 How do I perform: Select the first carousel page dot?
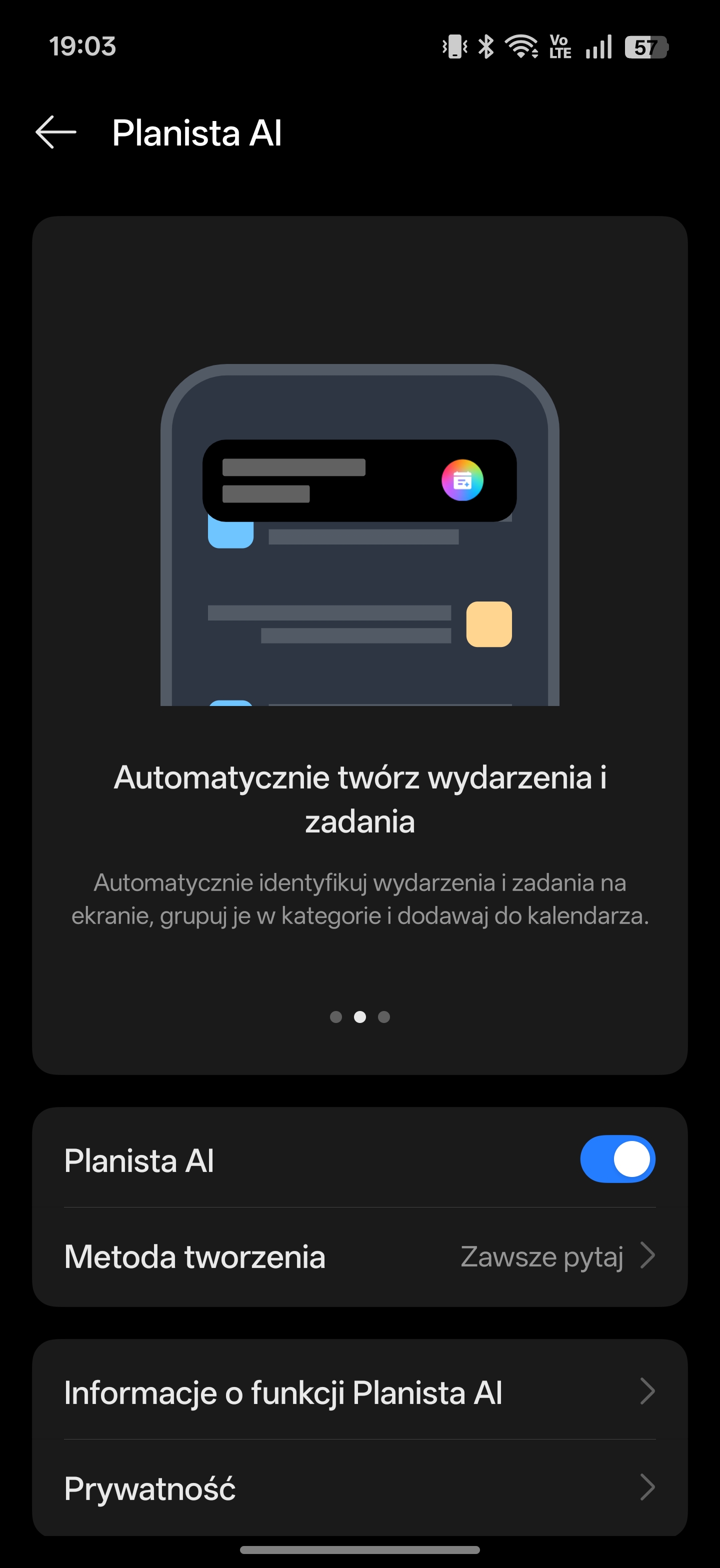[336, 1016]
